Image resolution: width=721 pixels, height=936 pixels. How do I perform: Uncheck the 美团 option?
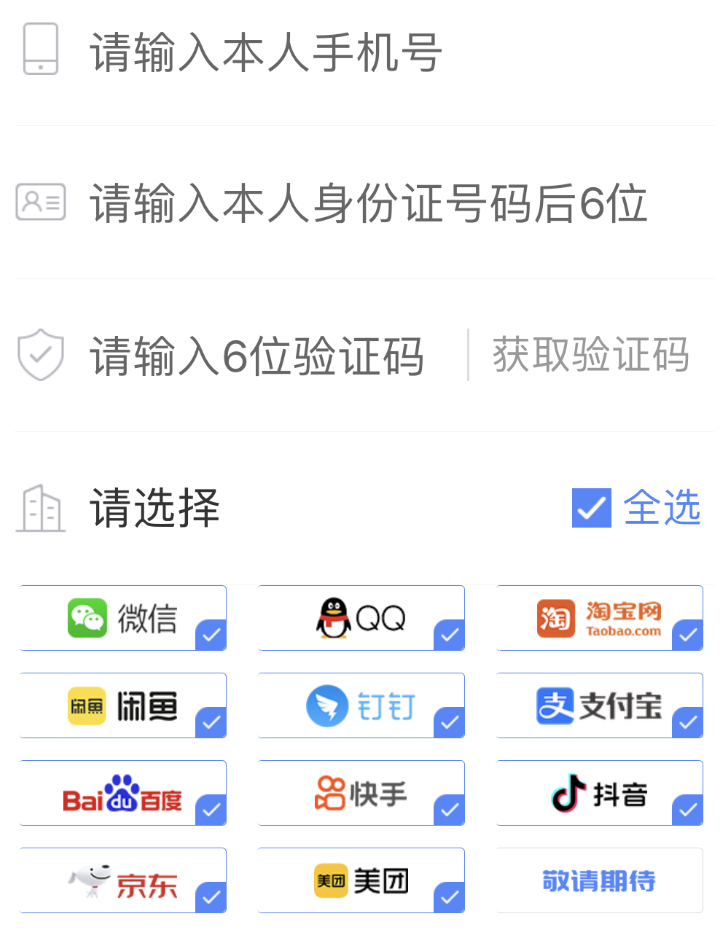tap(361, 881)
